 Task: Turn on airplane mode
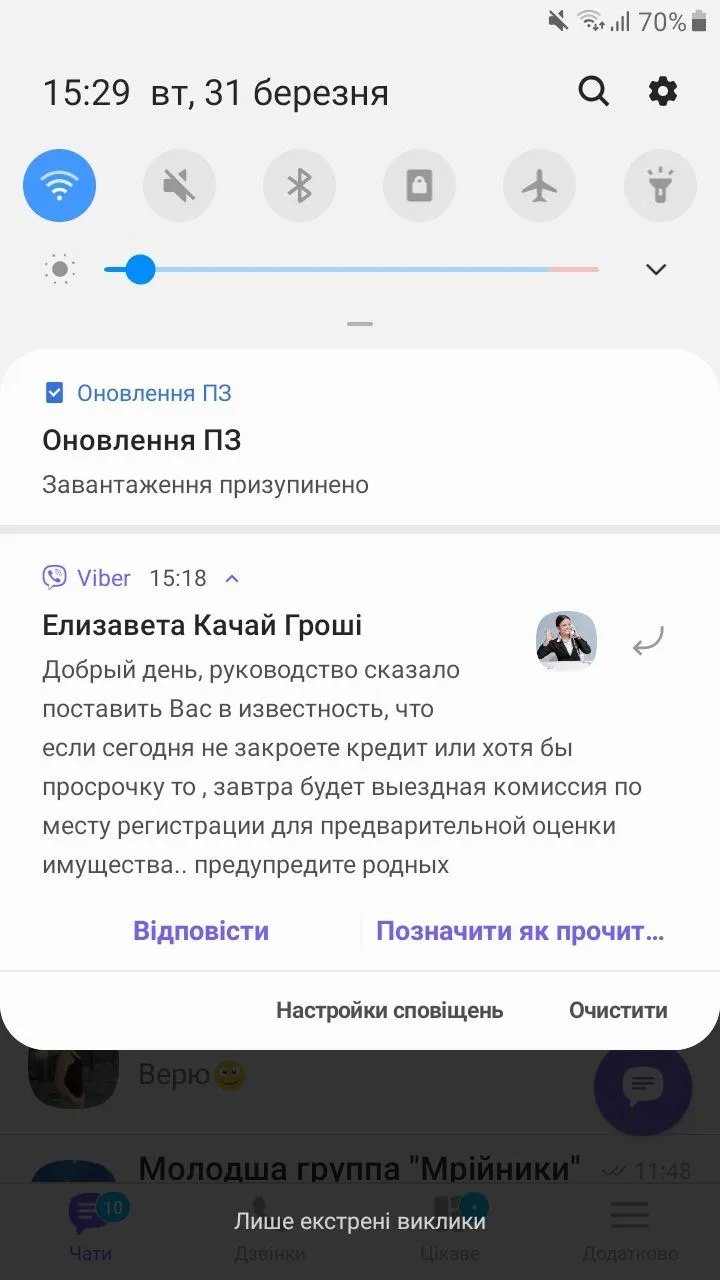tap(540, 185)
